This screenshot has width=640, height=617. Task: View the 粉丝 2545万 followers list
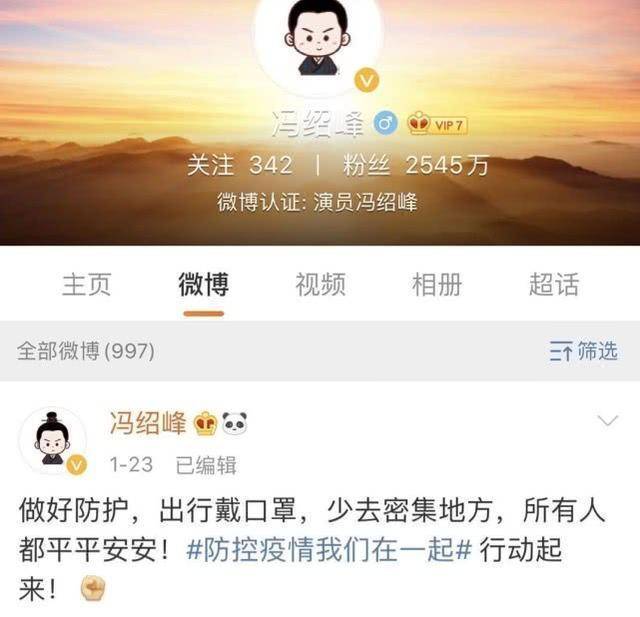pyautogui.click(x=410, y=165)
